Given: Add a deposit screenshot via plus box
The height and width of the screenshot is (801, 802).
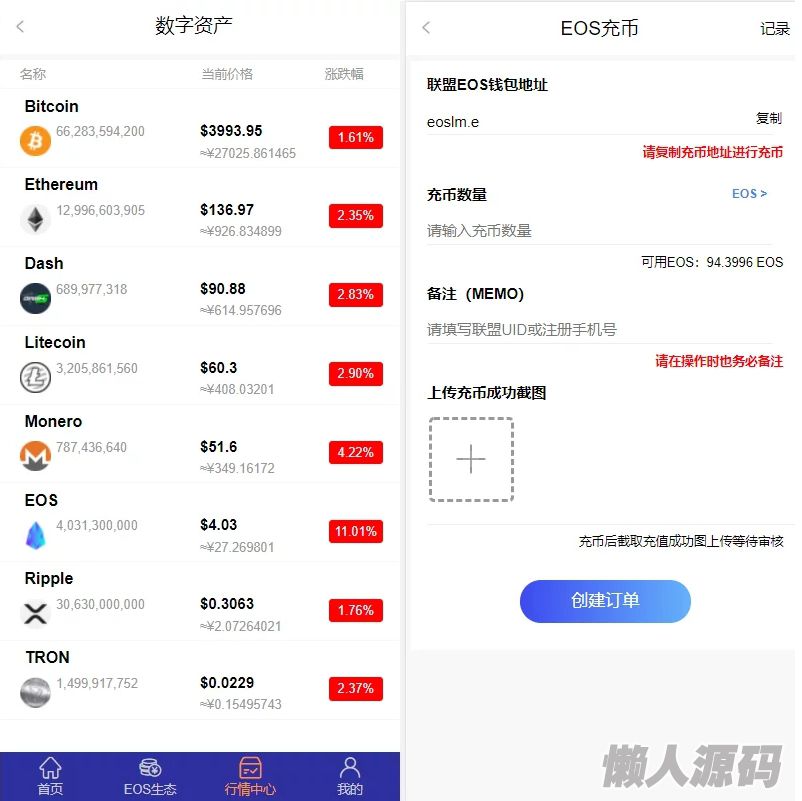Looking at the screenshot, I should (x=471, y=460).
